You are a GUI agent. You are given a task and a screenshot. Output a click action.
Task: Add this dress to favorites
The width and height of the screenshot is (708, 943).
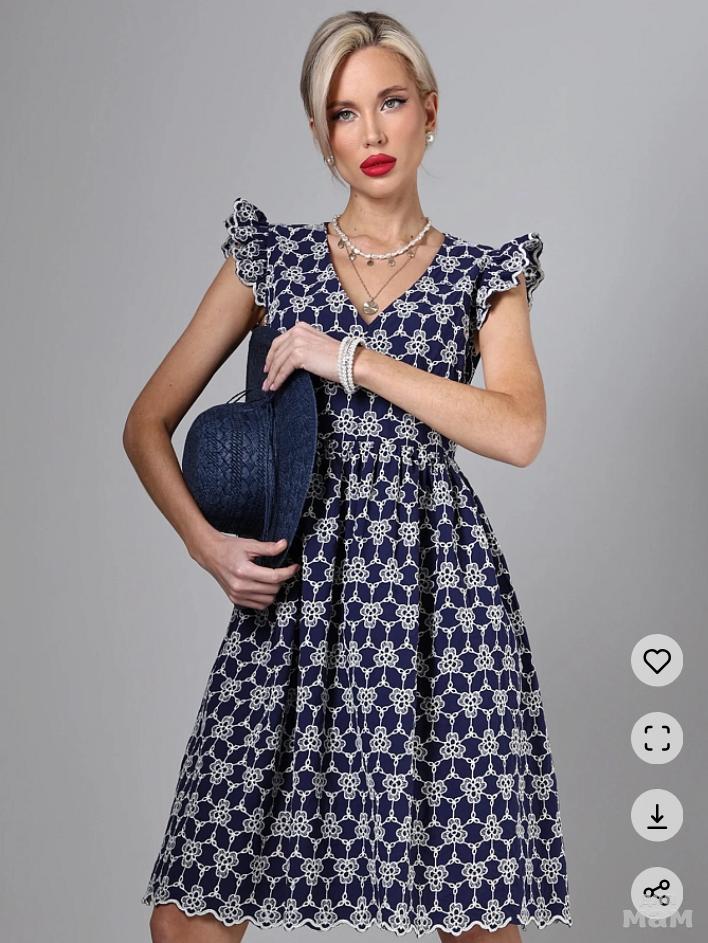656,660
